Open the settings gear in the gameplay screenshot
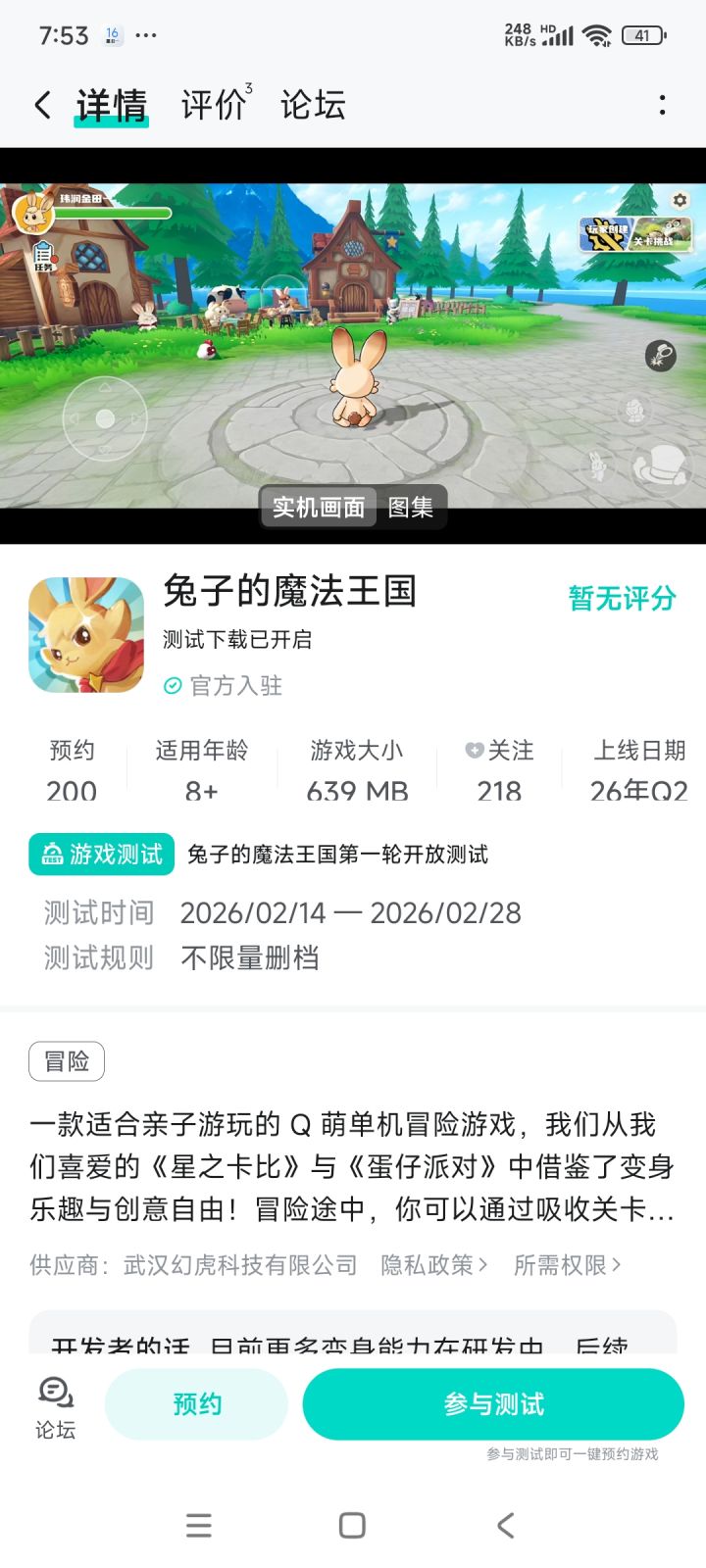The height and width of the screenshot is (1568, 706). [x=681, y=201]
